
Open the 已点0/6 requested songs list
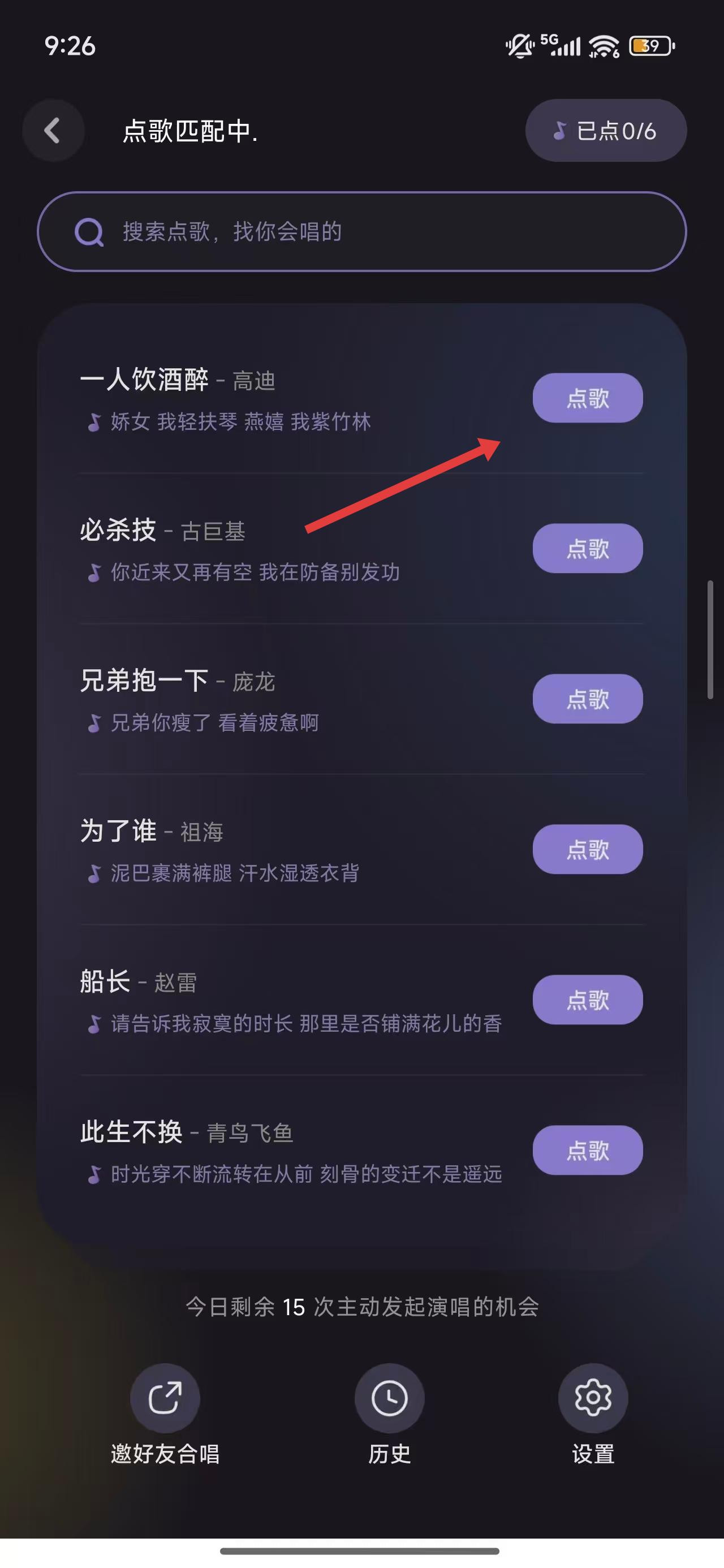coord(605,130)
